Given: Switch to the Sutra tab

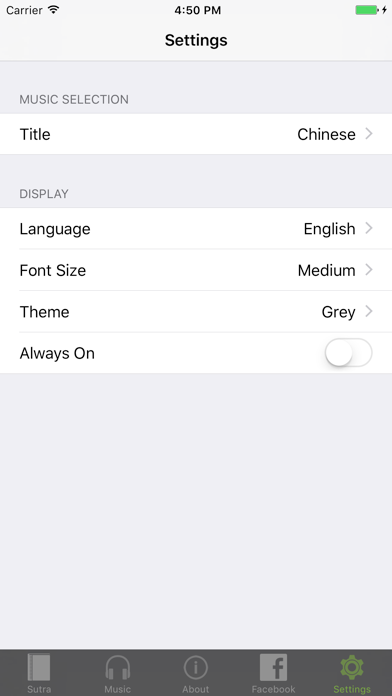Looking at the screenshot, I should click(39, 673).
